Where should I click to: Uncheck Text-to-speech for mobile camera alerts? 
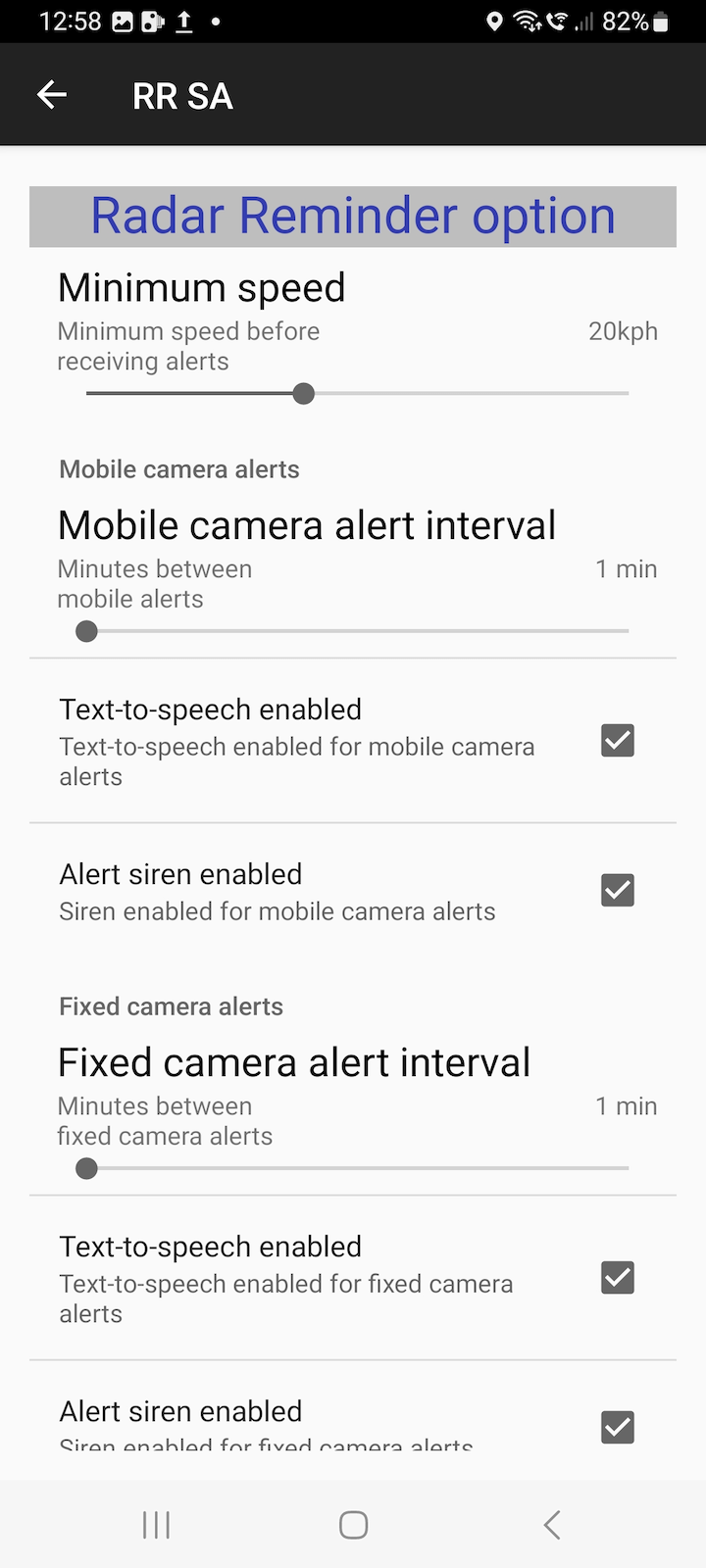pyautogui.click(x=617, y=741)
